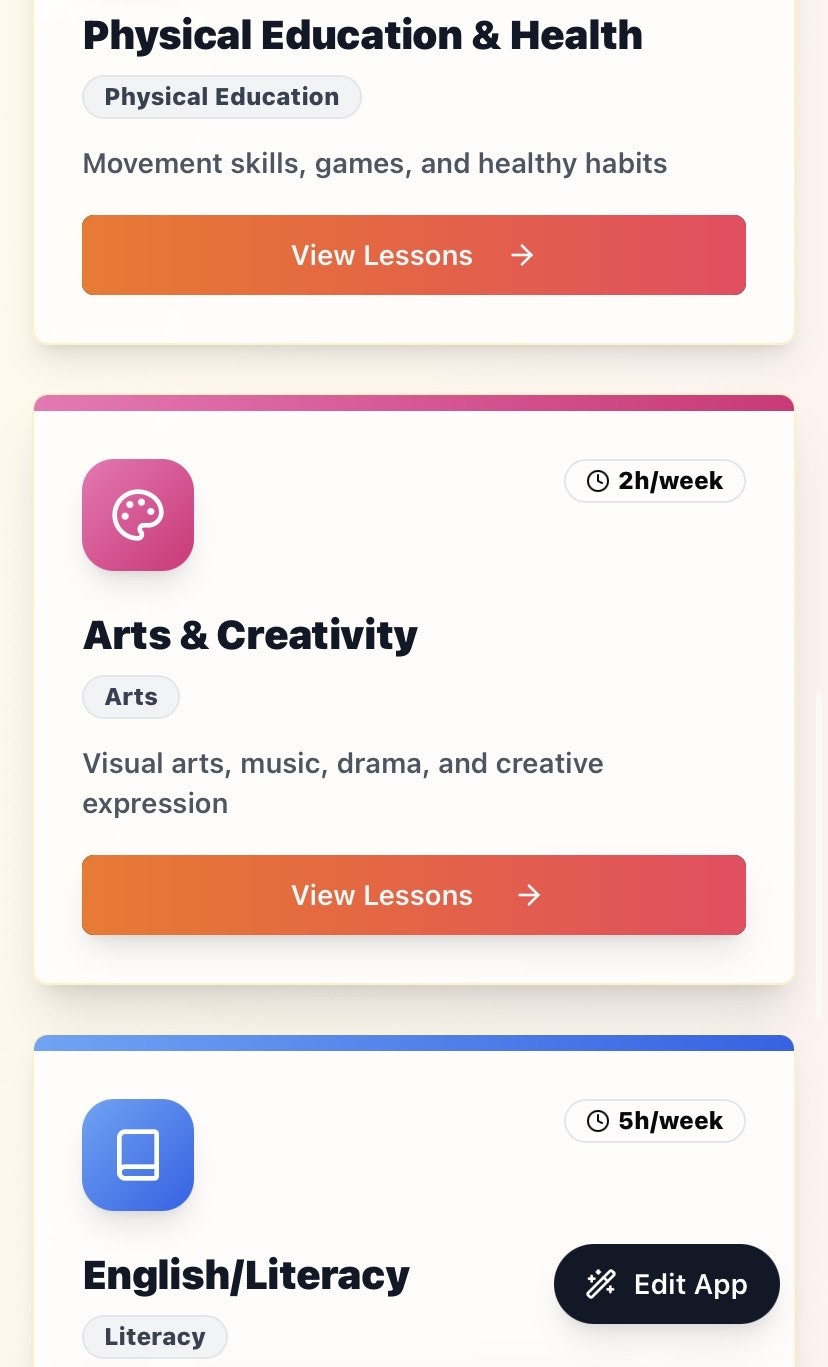Click the Arts & Creativity heading
The height and width of the screenshot is (1367, 828).
[x=249, y=634]
